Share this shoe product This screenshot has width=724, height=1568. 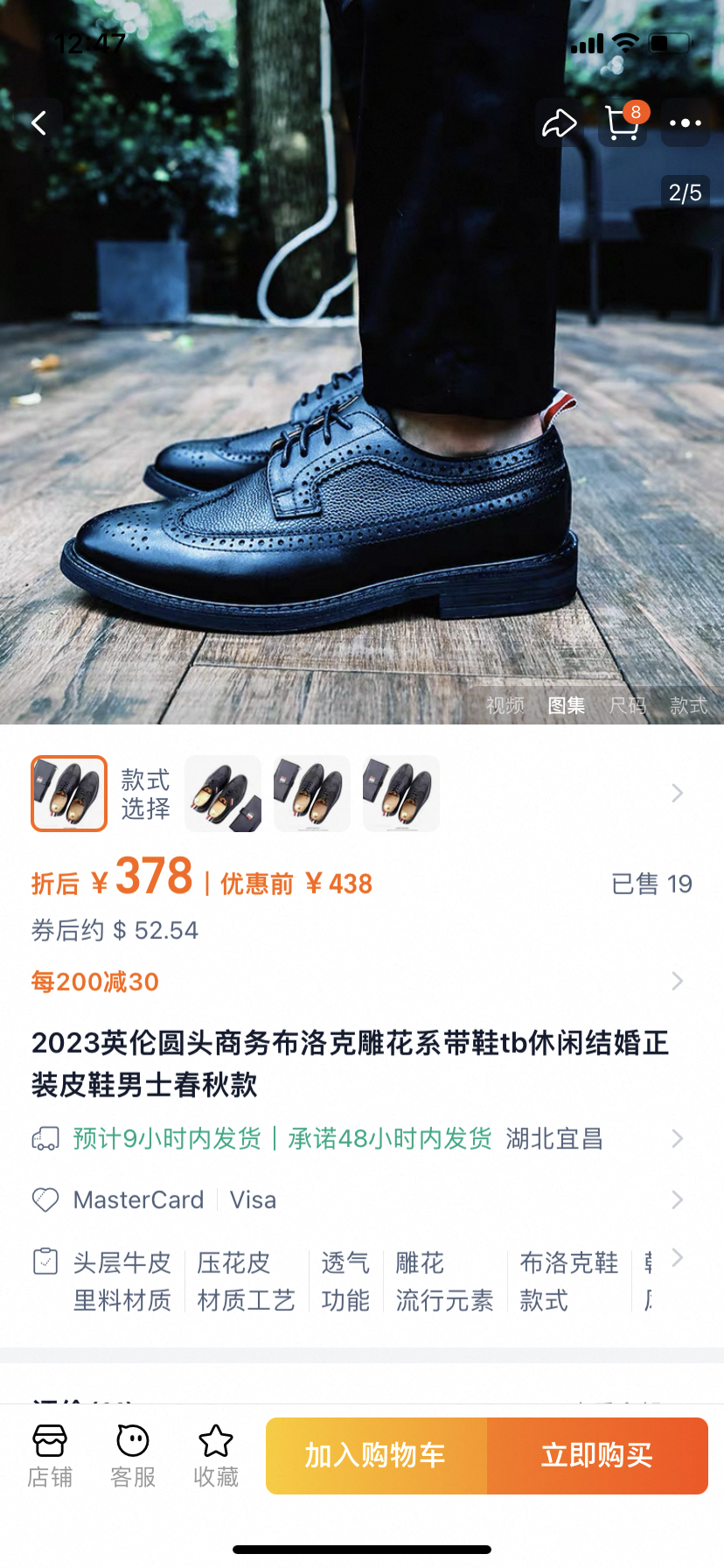[560, 123]
